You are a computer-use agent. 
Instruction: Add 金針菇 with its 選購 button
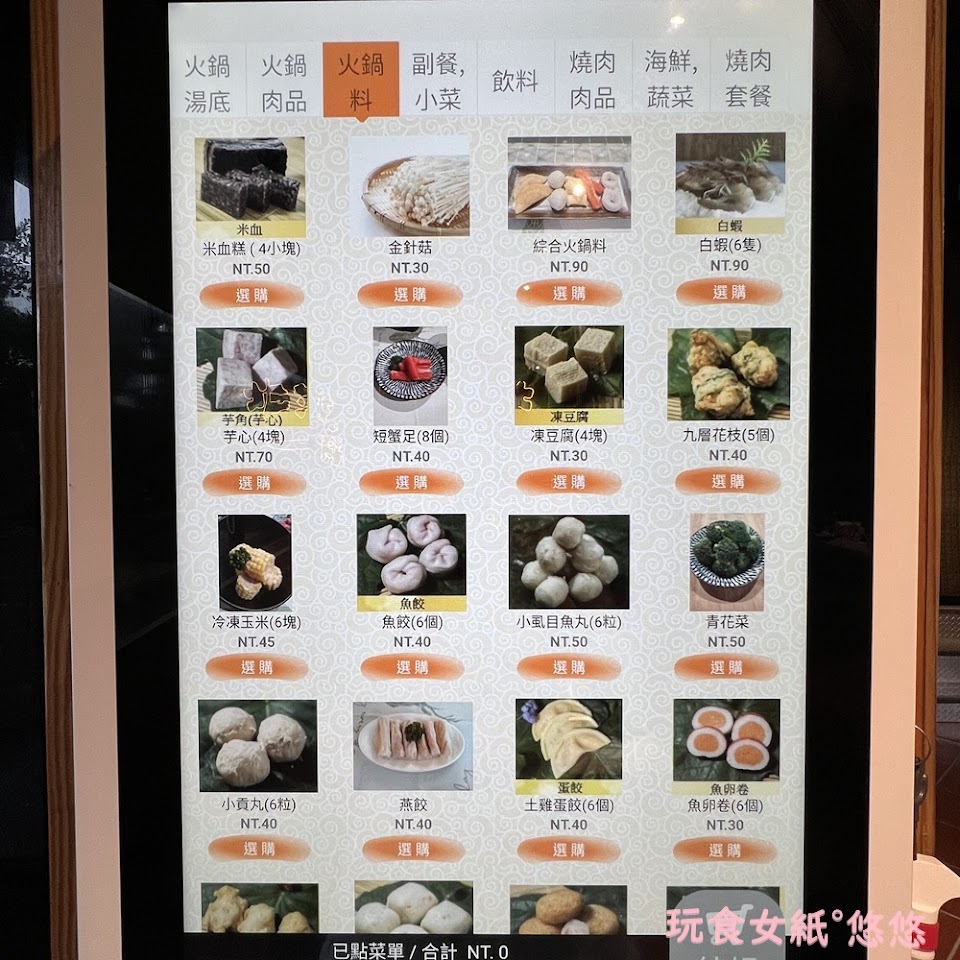click(410, 294)
